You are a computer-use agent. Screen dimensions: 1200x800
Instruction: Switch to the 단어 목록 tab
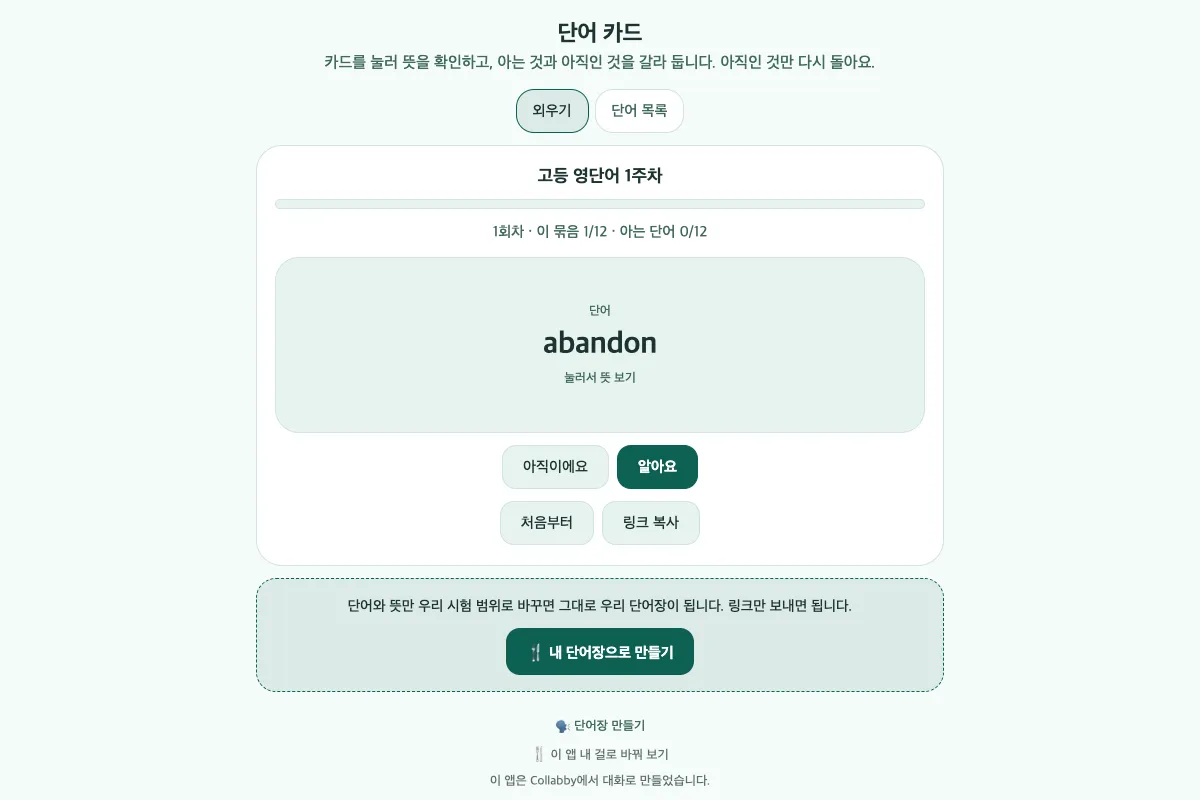(x=639, y=111)
